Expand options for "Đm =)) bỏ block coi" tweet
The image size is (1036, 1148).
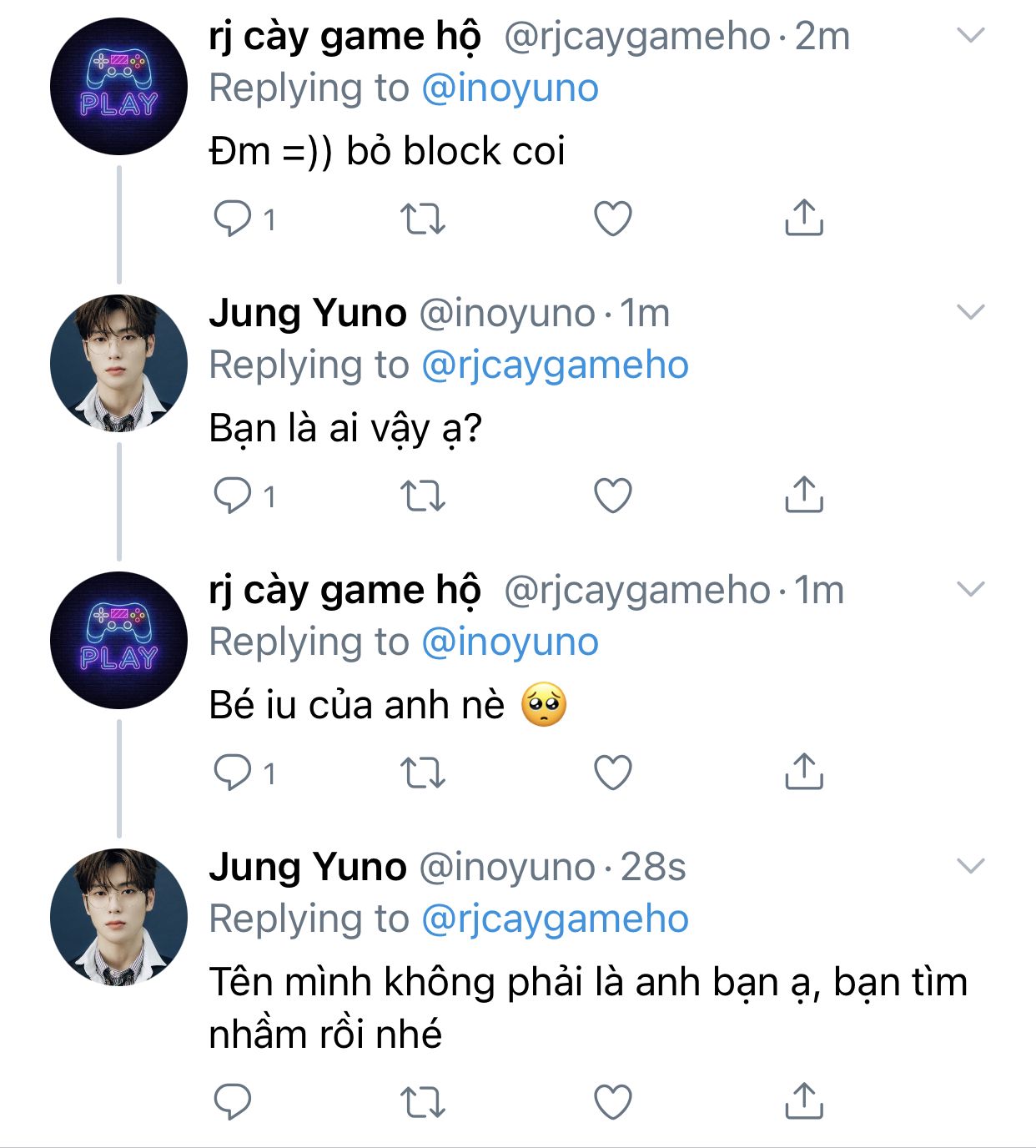[x=971, y=36]
